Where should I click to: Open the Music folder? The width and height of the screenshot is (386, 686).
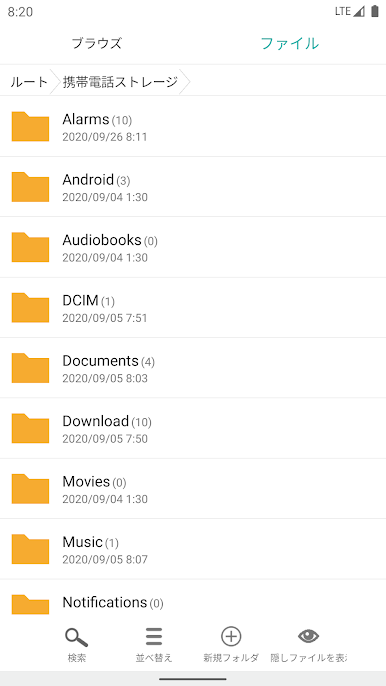(193, 549)
